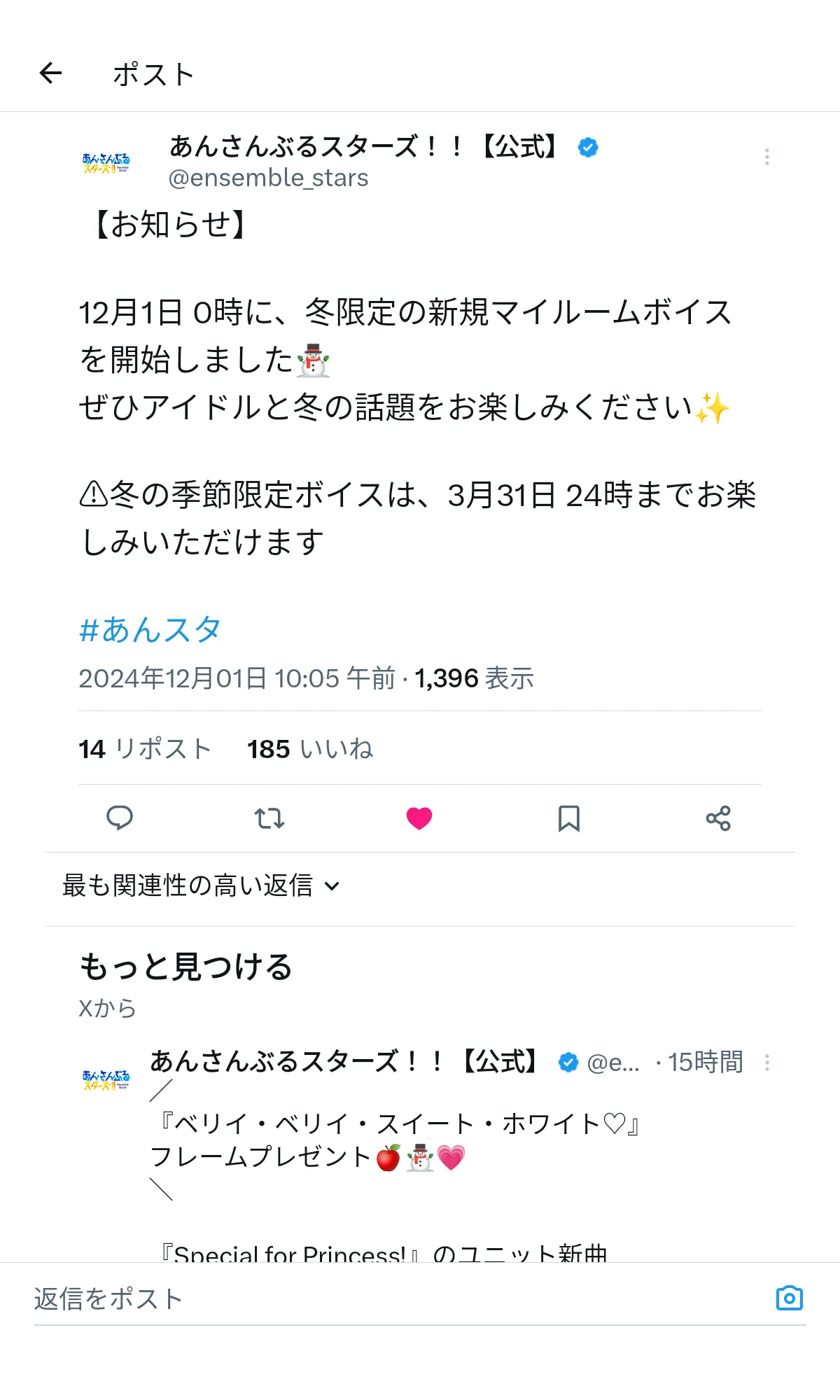Reply with the speech bubble icon

[120, 818]
